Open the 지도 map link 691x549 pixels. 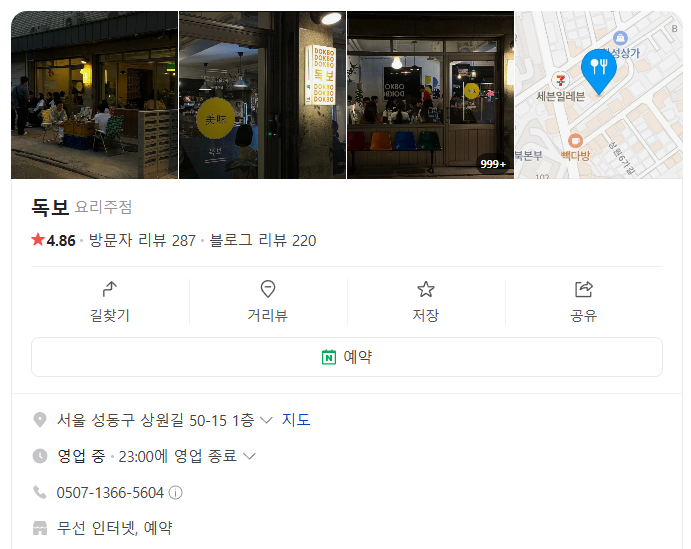pyautogui.click(x=296, y=420)
